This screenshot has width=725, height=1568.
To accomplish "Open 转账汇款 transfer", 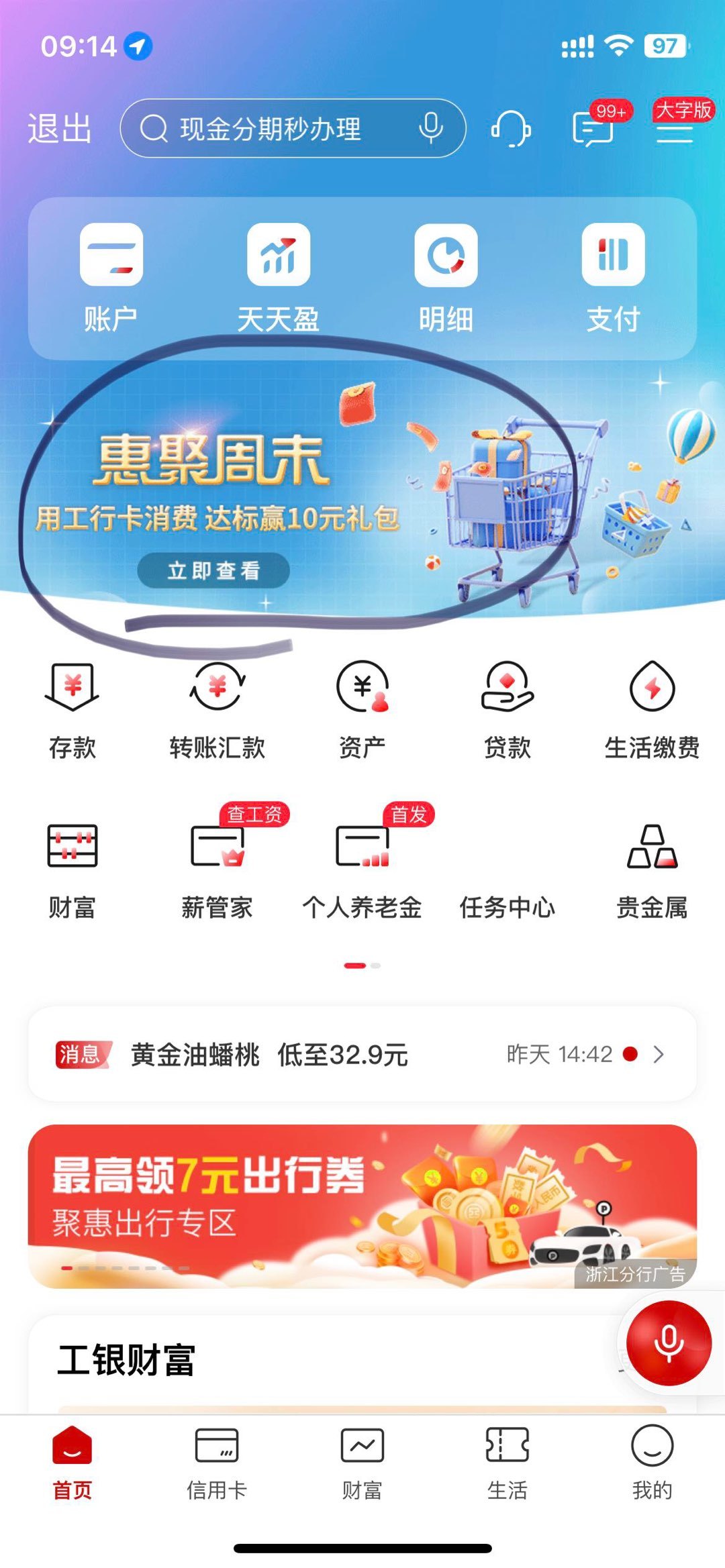I will (217, 709).
